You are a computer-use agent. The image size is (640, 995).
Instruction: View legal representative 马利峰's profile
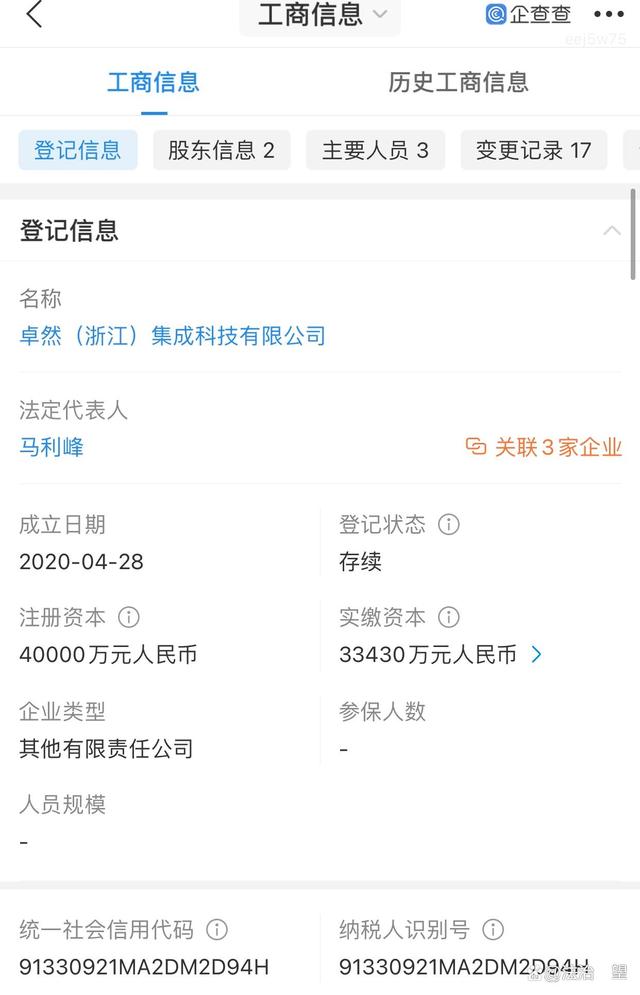click(51, 447)
